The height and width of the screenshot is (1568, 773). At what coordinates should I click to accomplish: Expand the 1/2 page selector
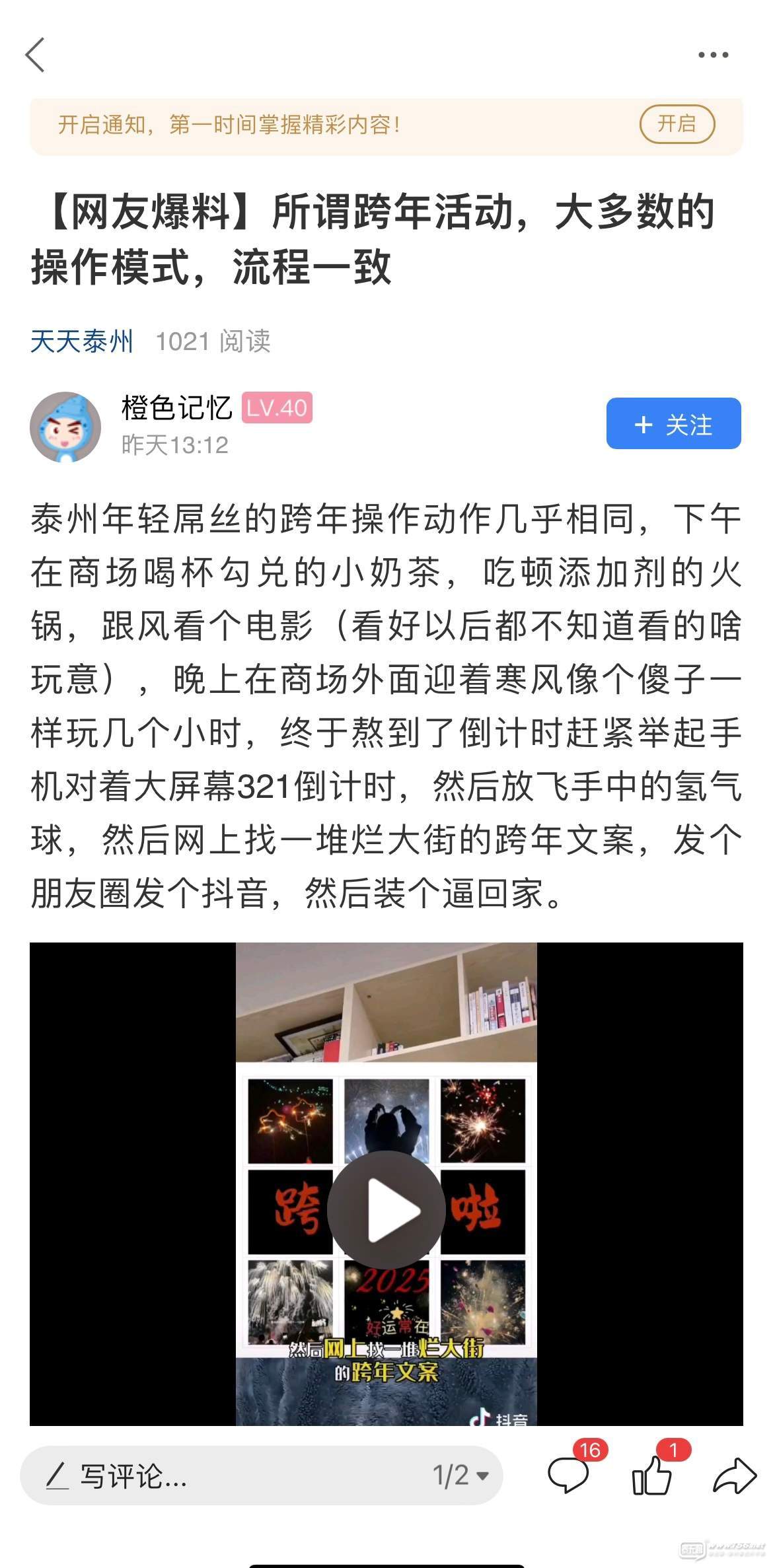point(460,1476)
